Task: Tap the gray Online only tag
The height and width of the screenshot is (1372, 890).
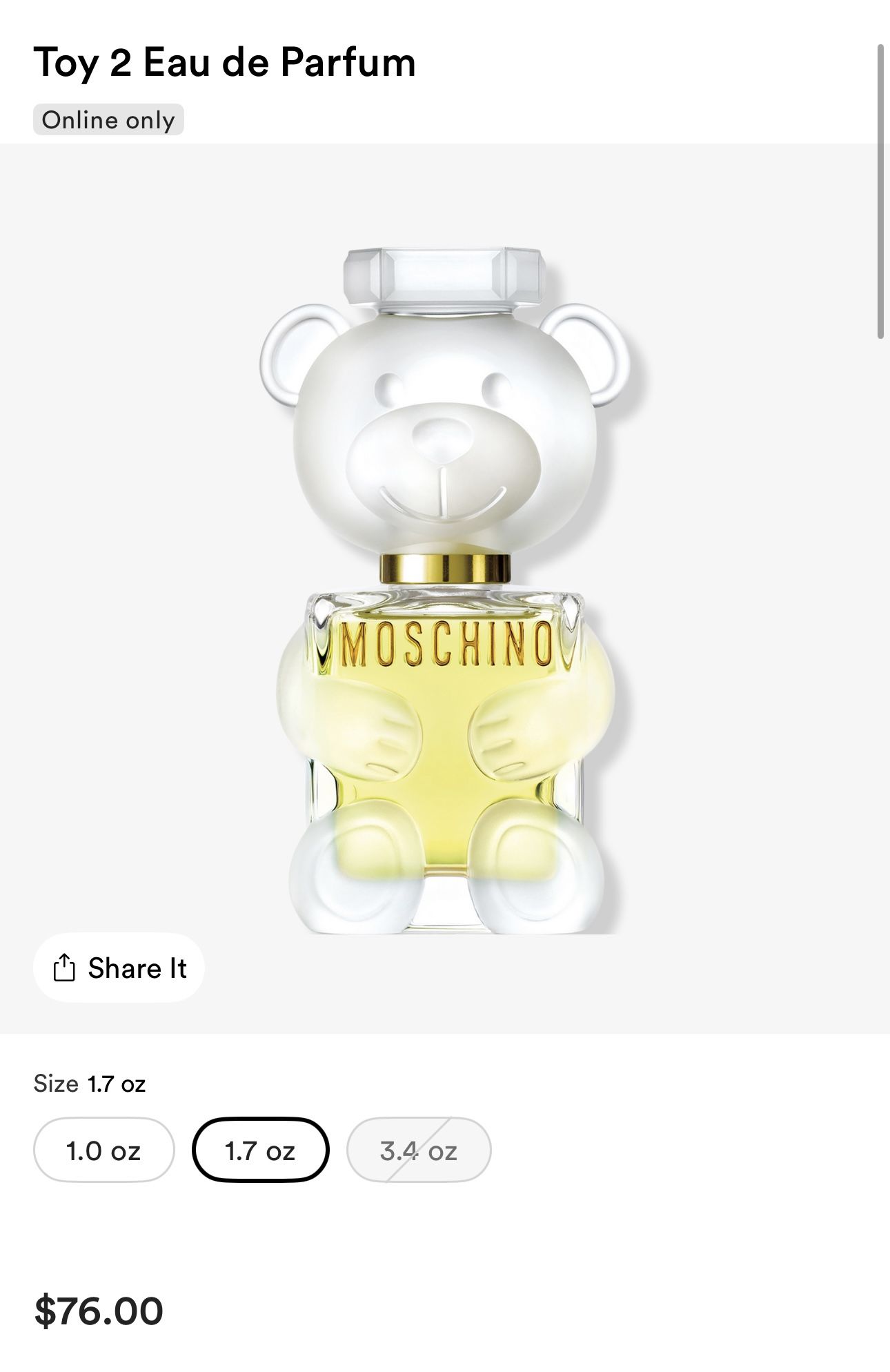Action: tap(108, 119)
